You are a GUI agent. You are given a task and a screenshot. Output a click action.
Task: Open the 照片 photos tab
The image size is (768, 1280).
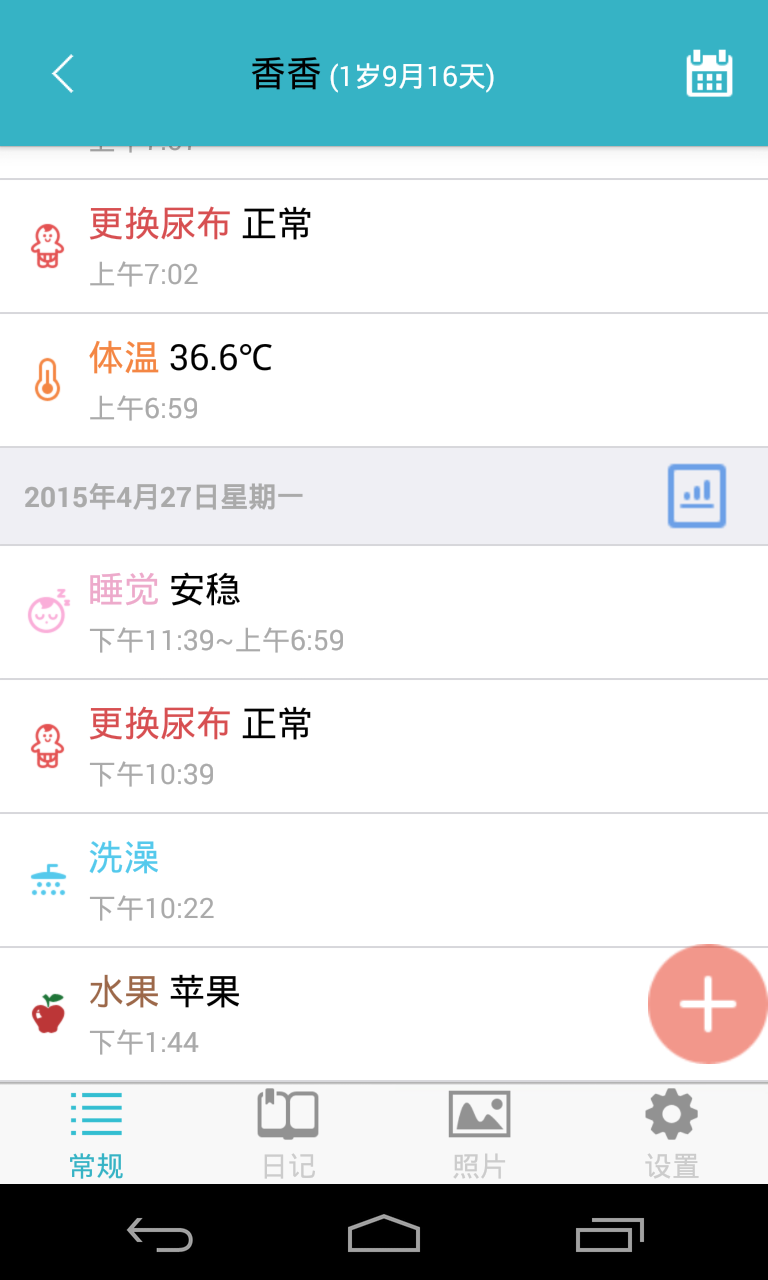[479, 1133]
